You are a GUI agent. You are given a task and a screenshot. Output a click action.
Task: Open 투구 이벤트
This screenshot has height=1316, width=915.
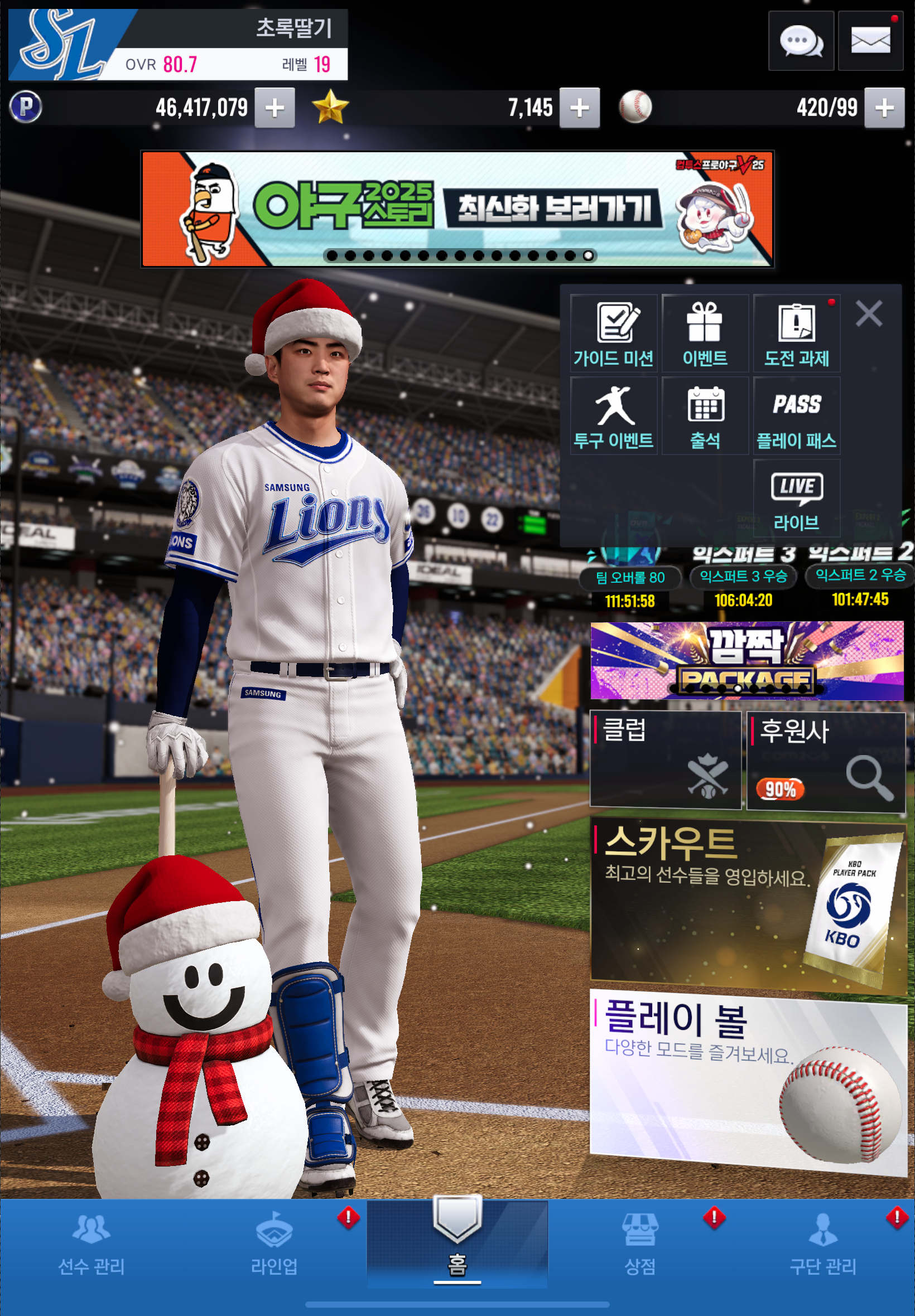coord(613,416)
